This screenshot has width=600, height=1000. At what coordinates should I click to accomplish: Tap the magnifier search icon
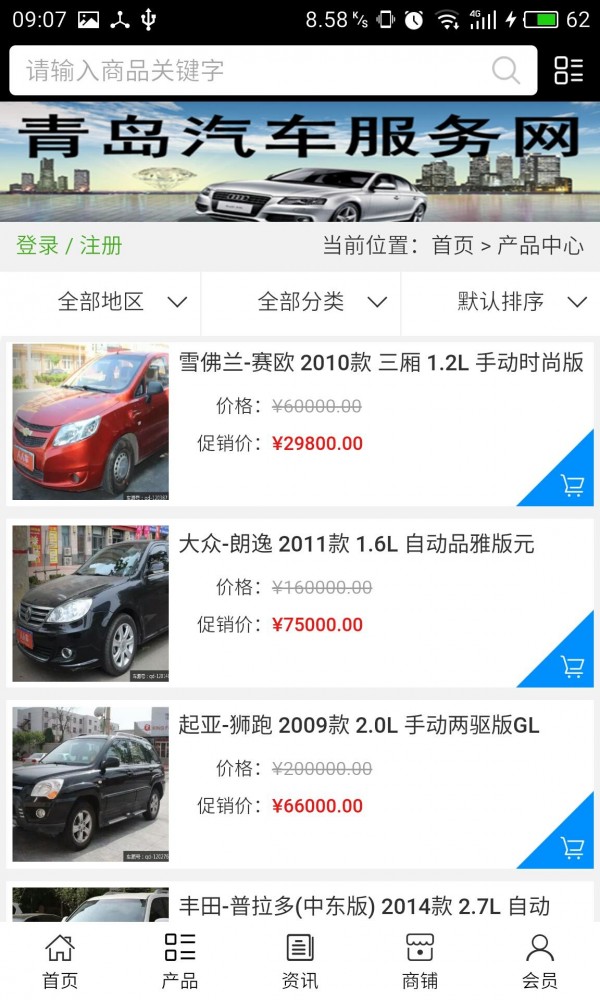[506, 71]
